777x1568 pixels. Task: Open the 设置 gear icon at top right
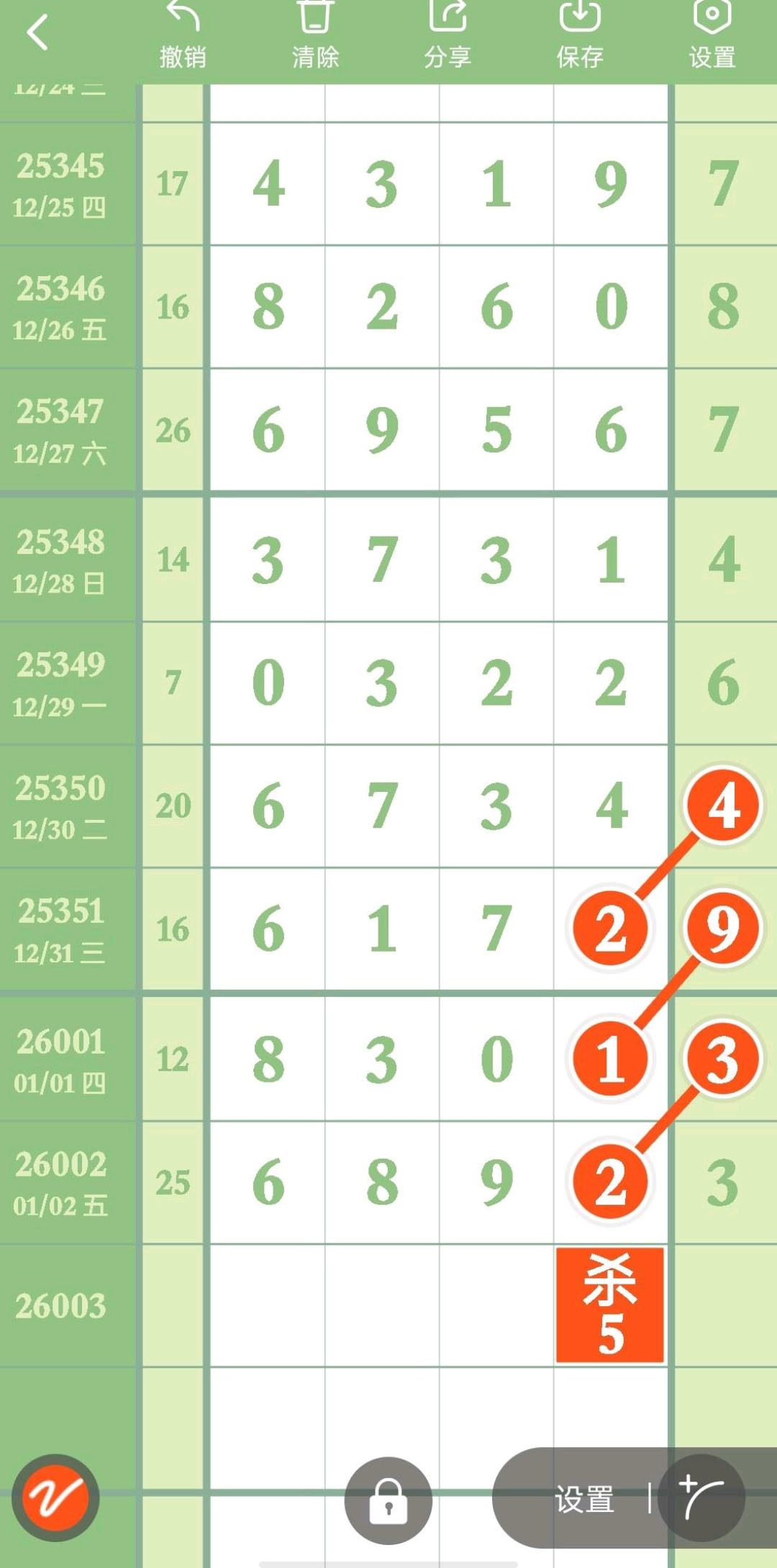coord(712,22)
